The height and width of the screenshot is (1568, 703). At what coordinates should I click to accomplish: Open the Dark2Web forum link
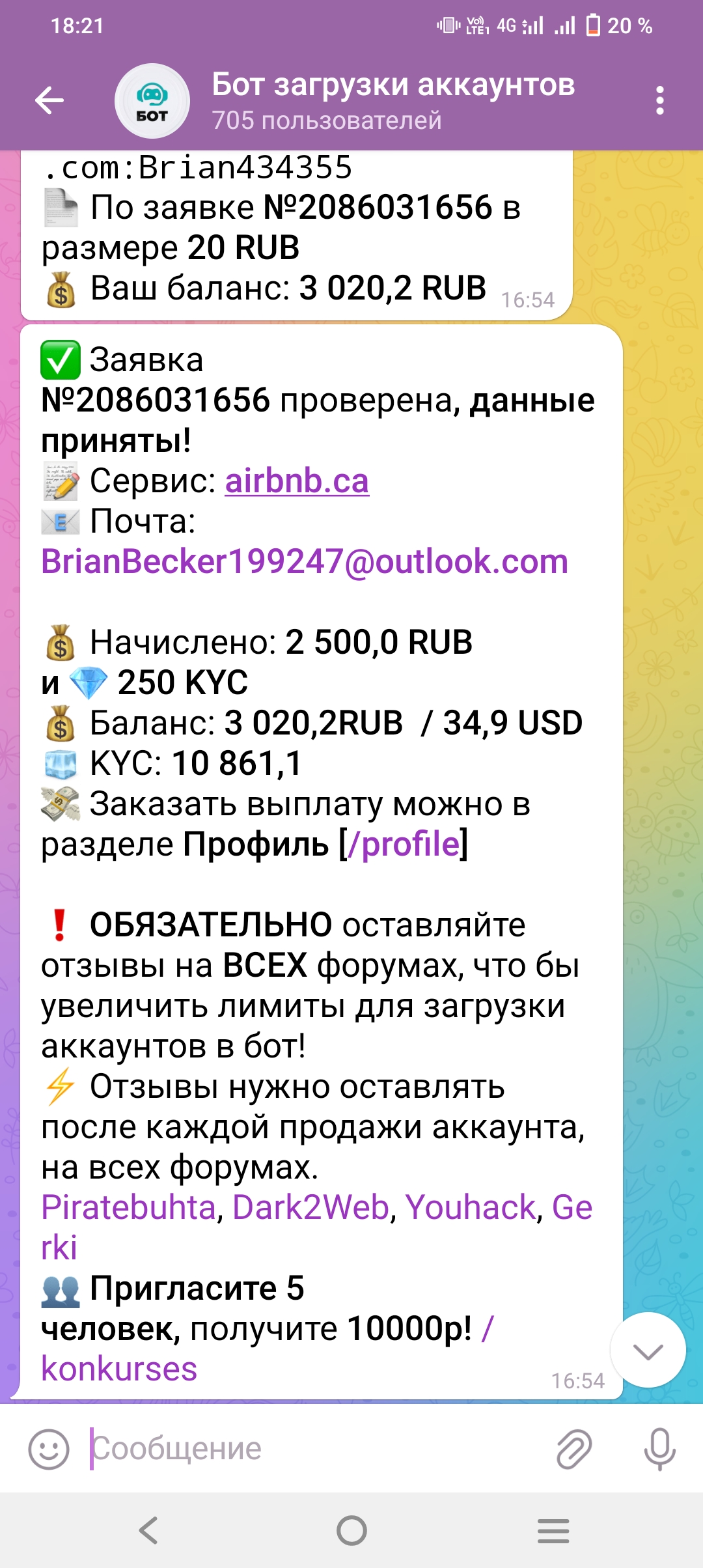pos(311,1207)
